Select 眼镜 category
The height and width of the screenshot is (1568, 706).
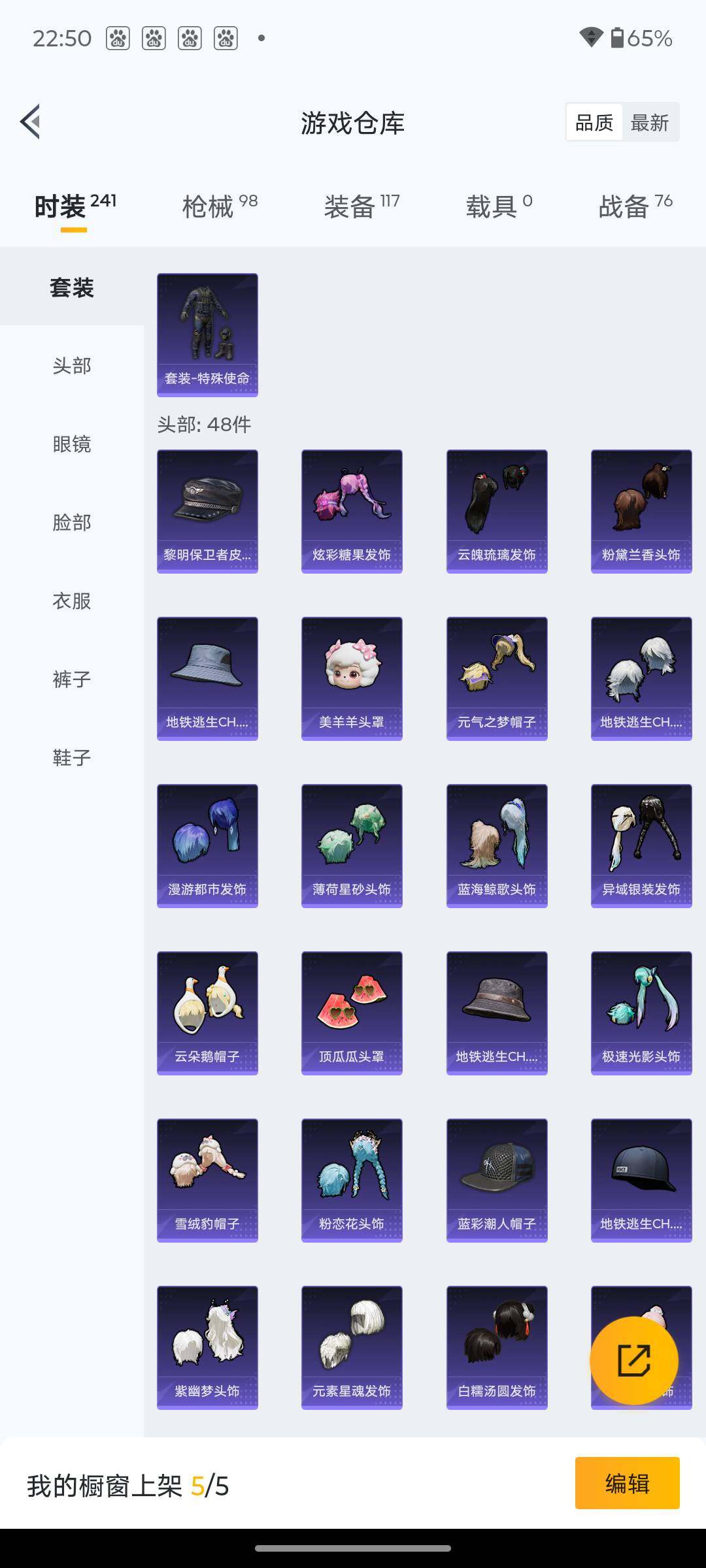72,444
